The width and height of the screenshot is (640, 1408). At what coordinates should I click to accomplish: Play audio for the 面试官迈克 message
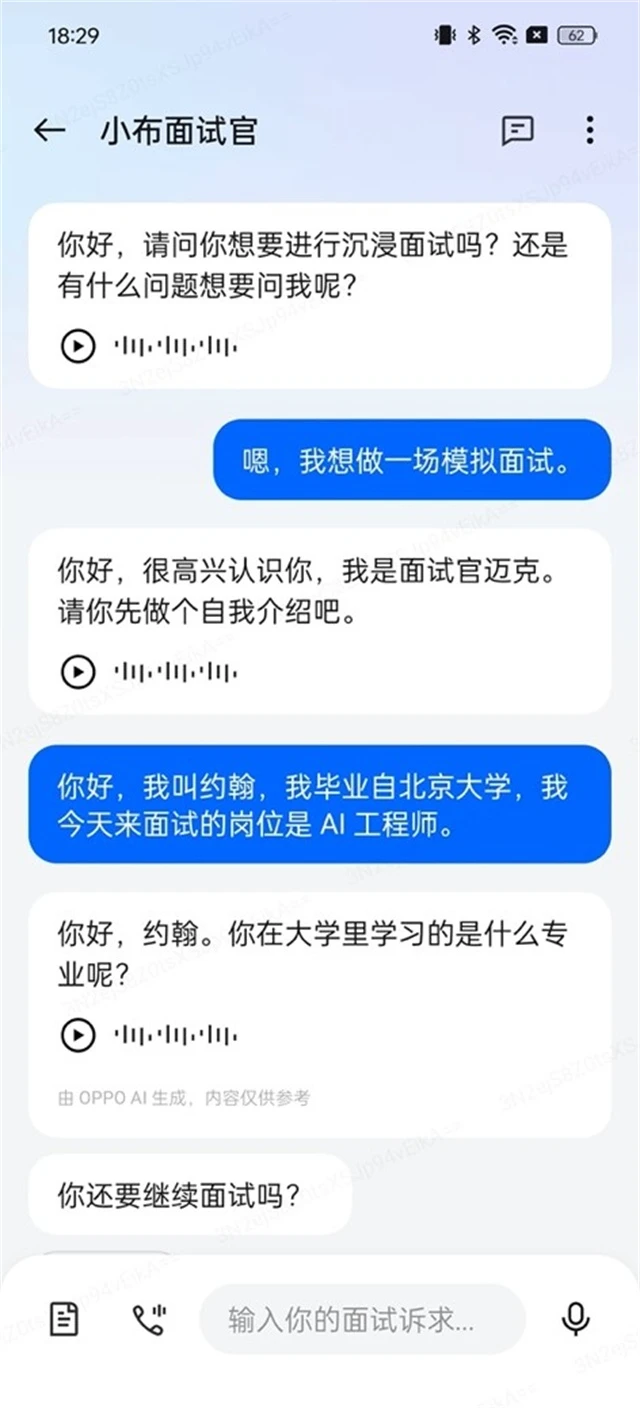pyautogui.click(x=78, y=671)
